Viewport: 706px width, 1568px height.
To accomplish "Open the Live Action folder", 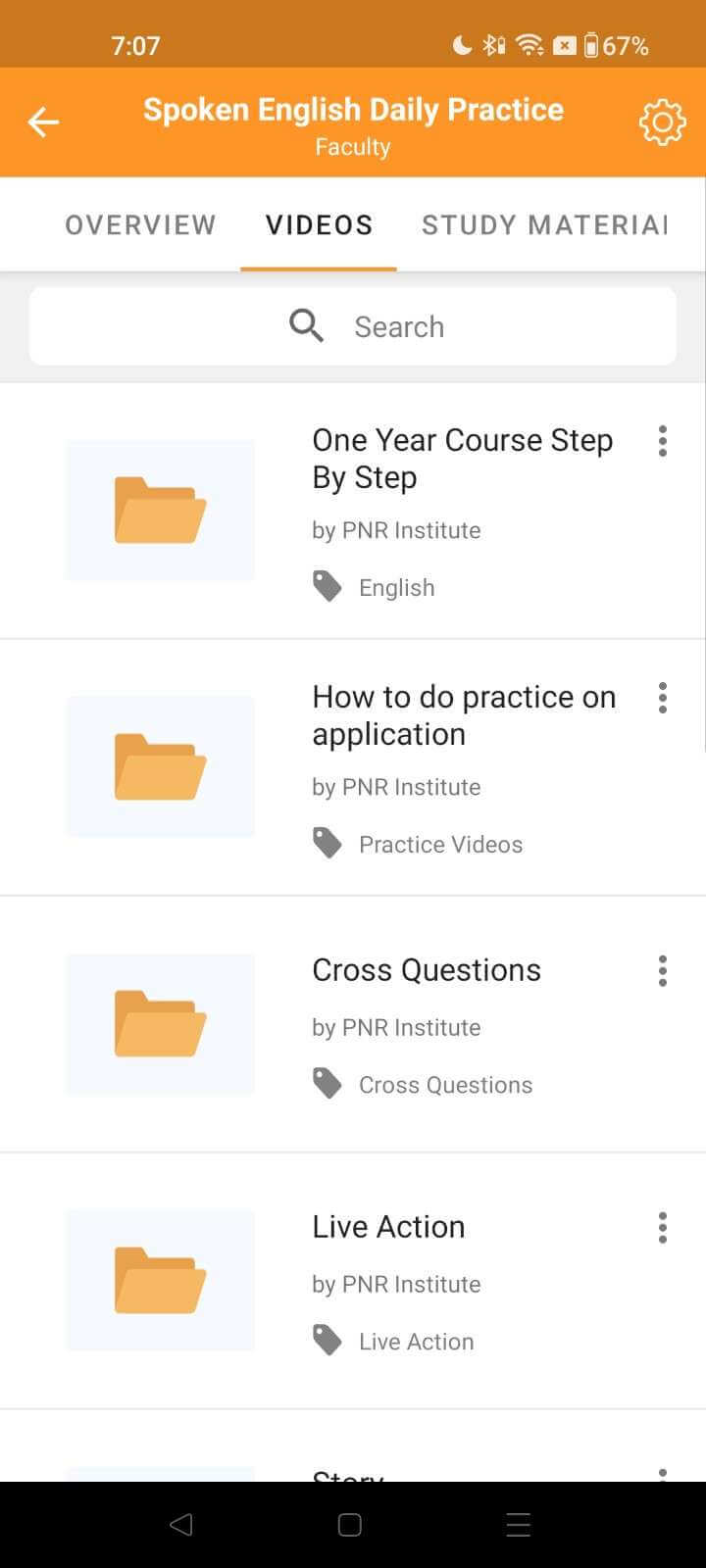I will coord(388,1227).
